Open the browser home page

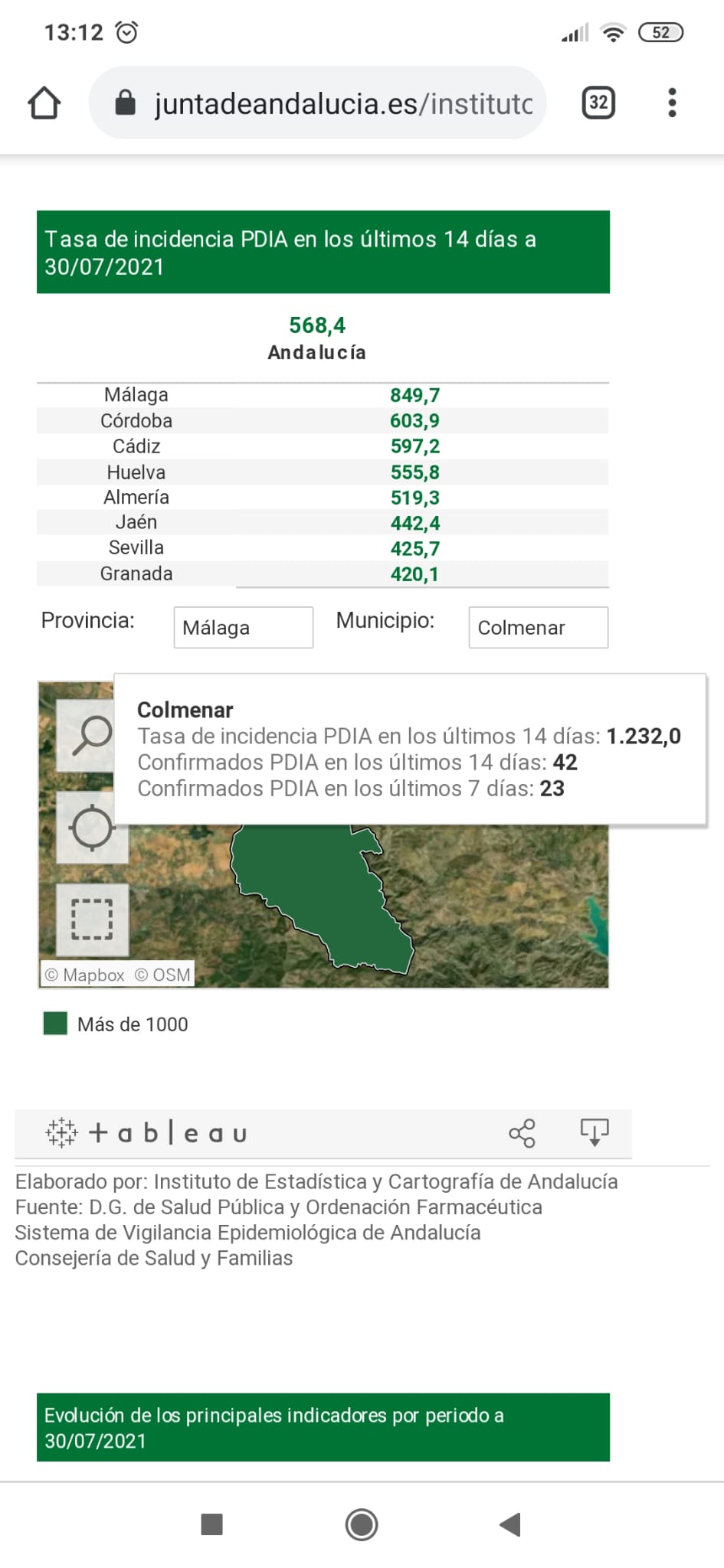(44, 103)
